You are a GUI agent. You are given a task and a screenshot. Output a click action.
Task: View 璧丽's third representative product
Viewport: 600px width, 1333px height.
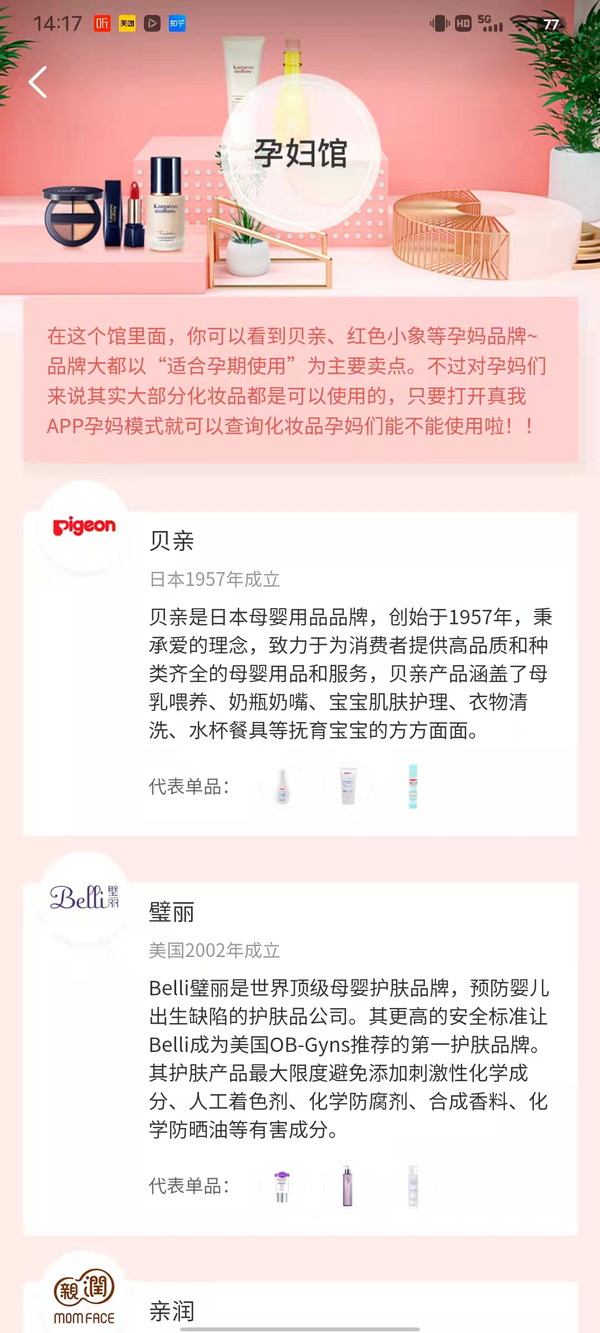(412, 1186)
